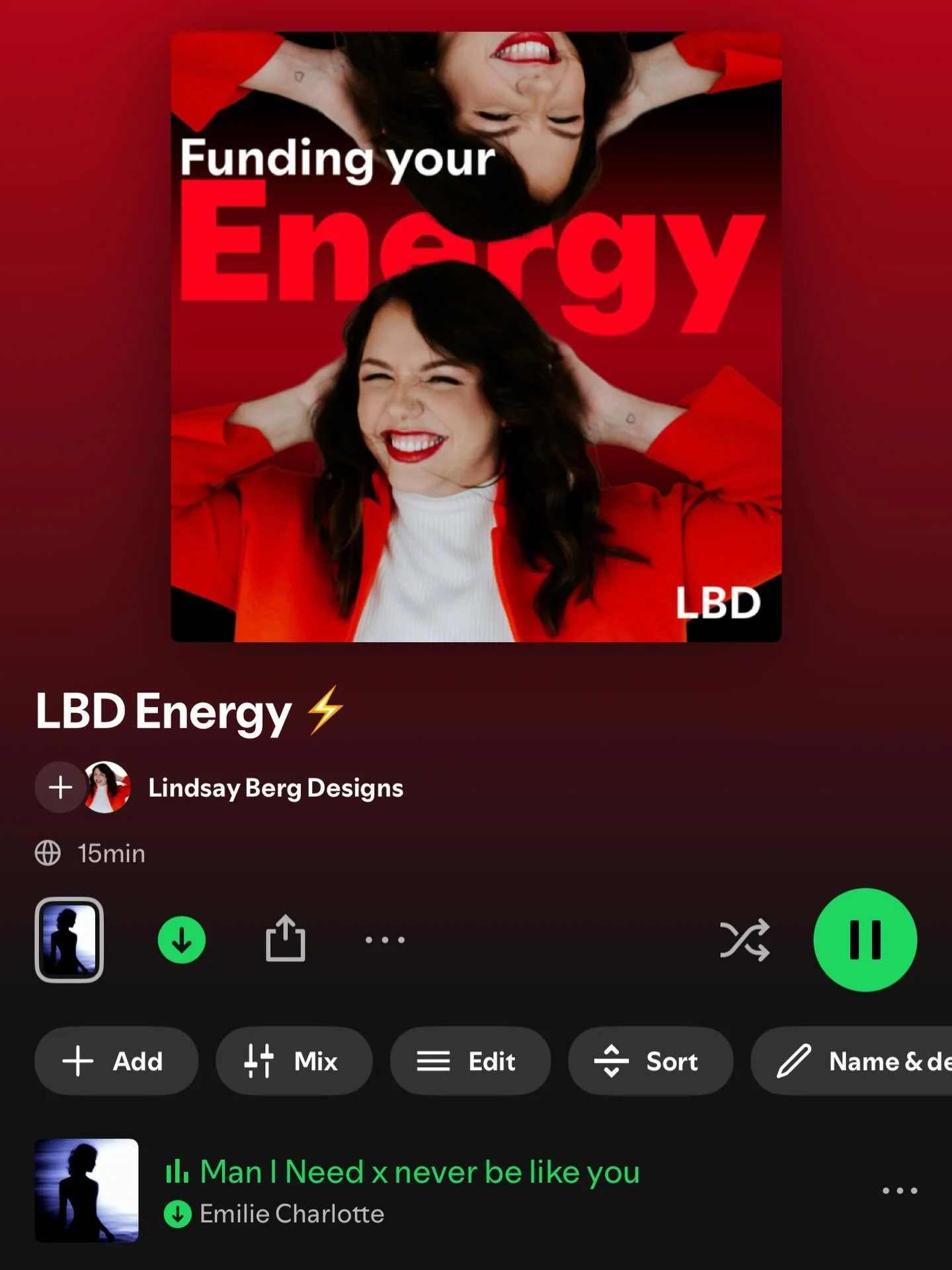Open the Mix chip

(x=294, y=1061)
